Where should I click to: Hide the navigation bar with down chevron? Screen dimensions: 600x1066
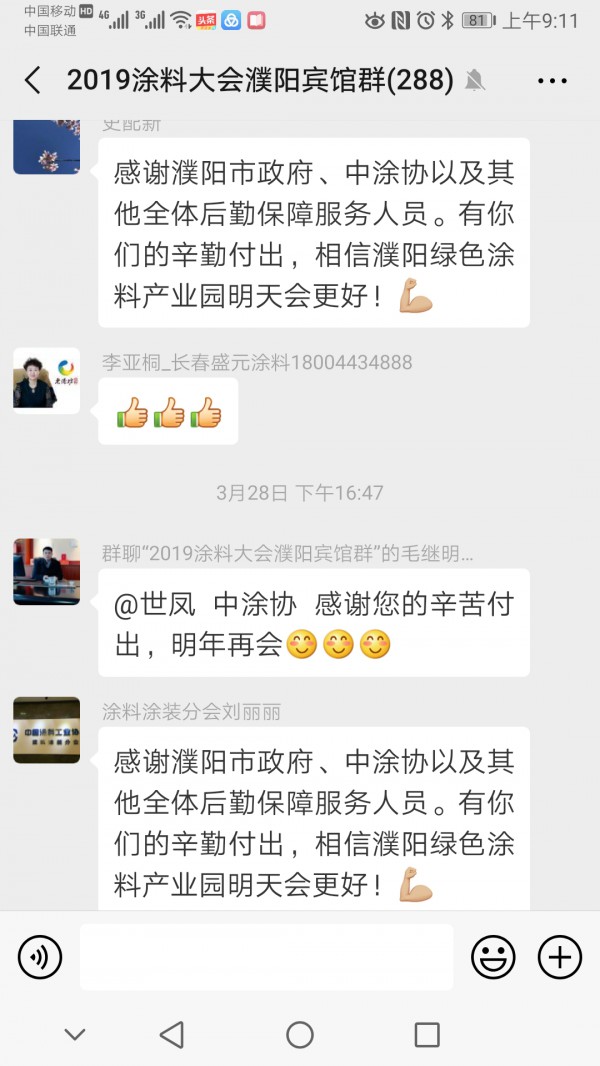[x=75, y=1035]
